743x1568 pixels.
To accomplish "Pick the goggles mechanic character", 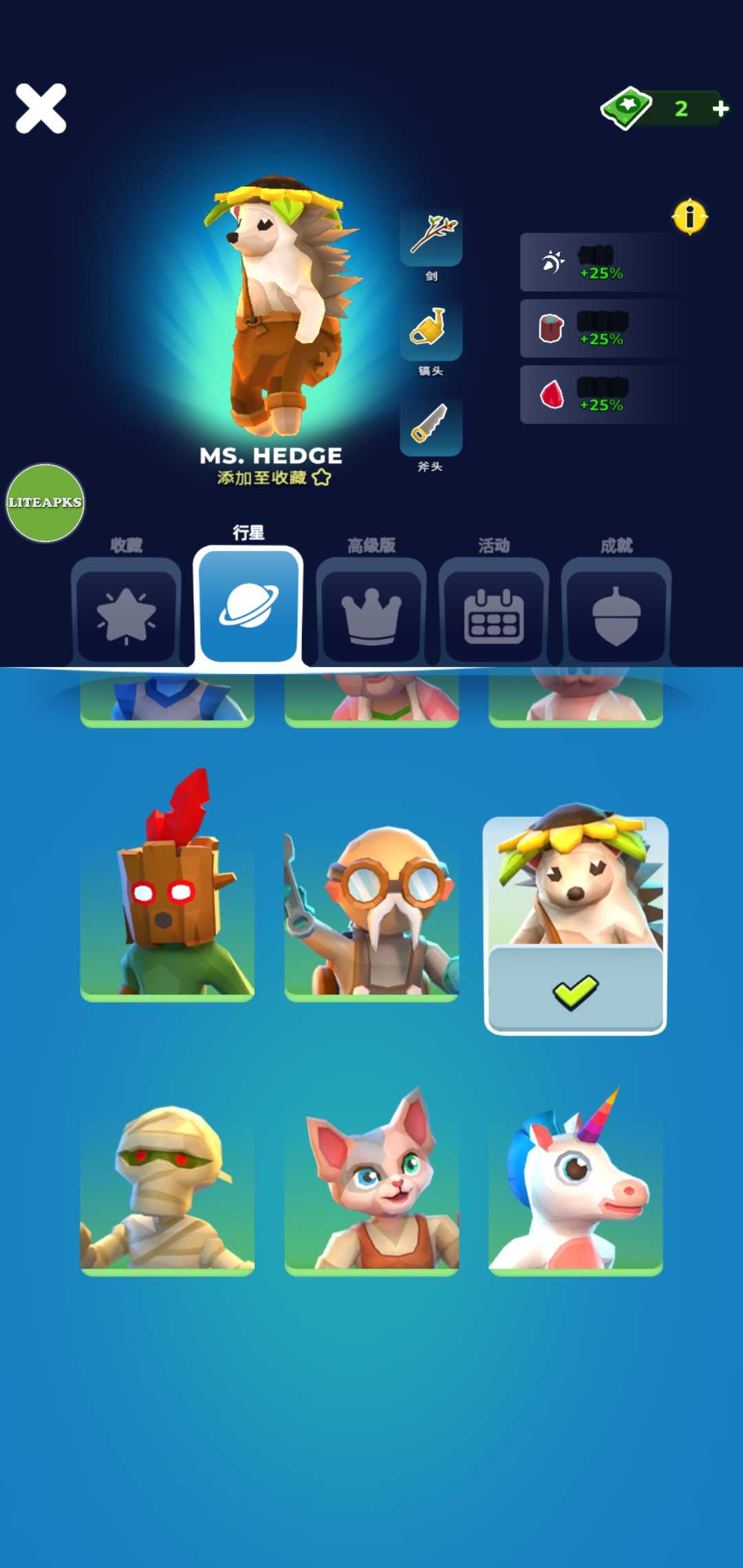I will (x=371, y=915).
